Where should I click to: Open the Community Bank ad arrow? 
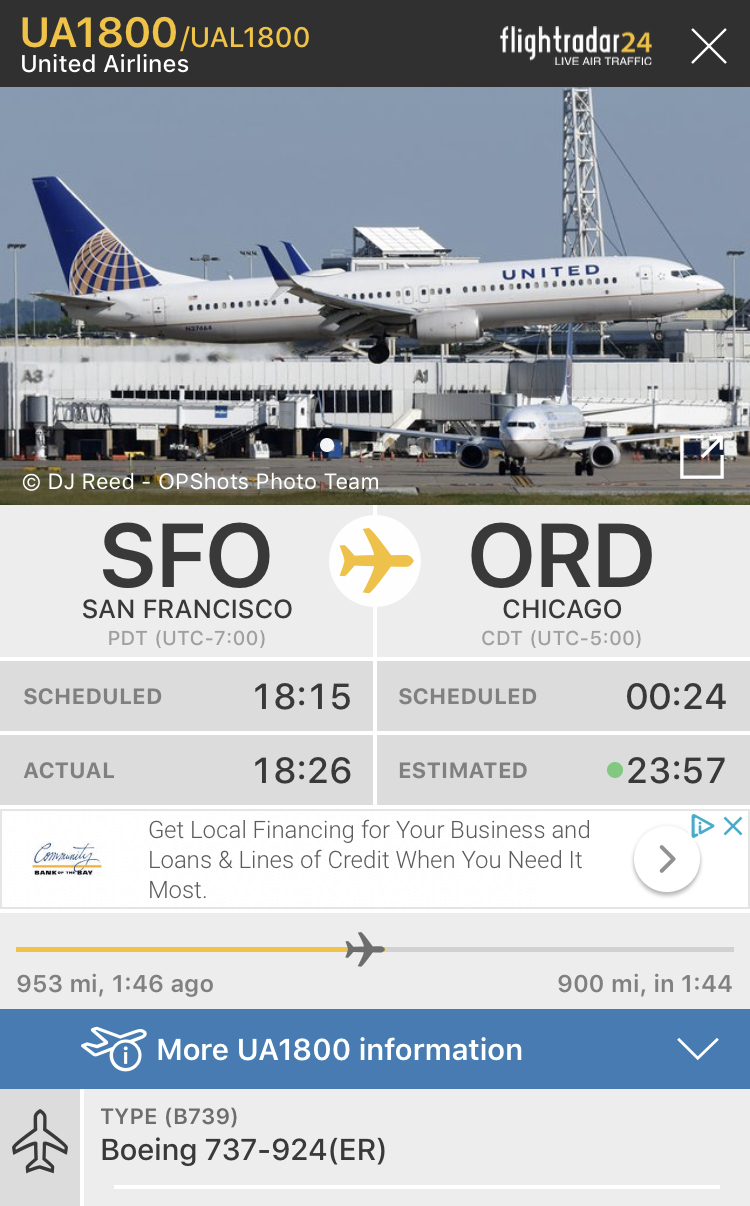tap(666, 859)
